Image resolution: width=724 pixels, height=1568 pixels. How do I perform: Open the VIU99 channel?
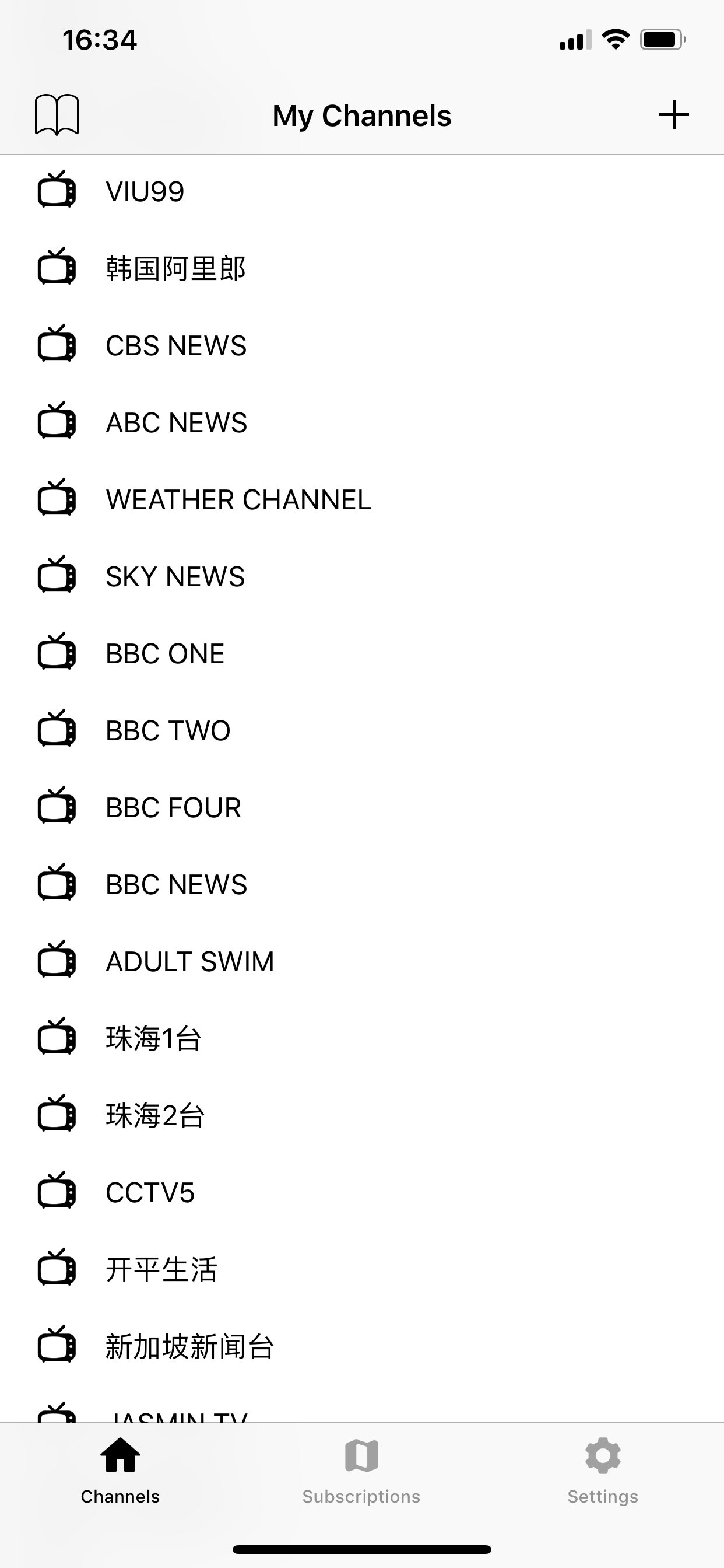[x=145, y=192]
